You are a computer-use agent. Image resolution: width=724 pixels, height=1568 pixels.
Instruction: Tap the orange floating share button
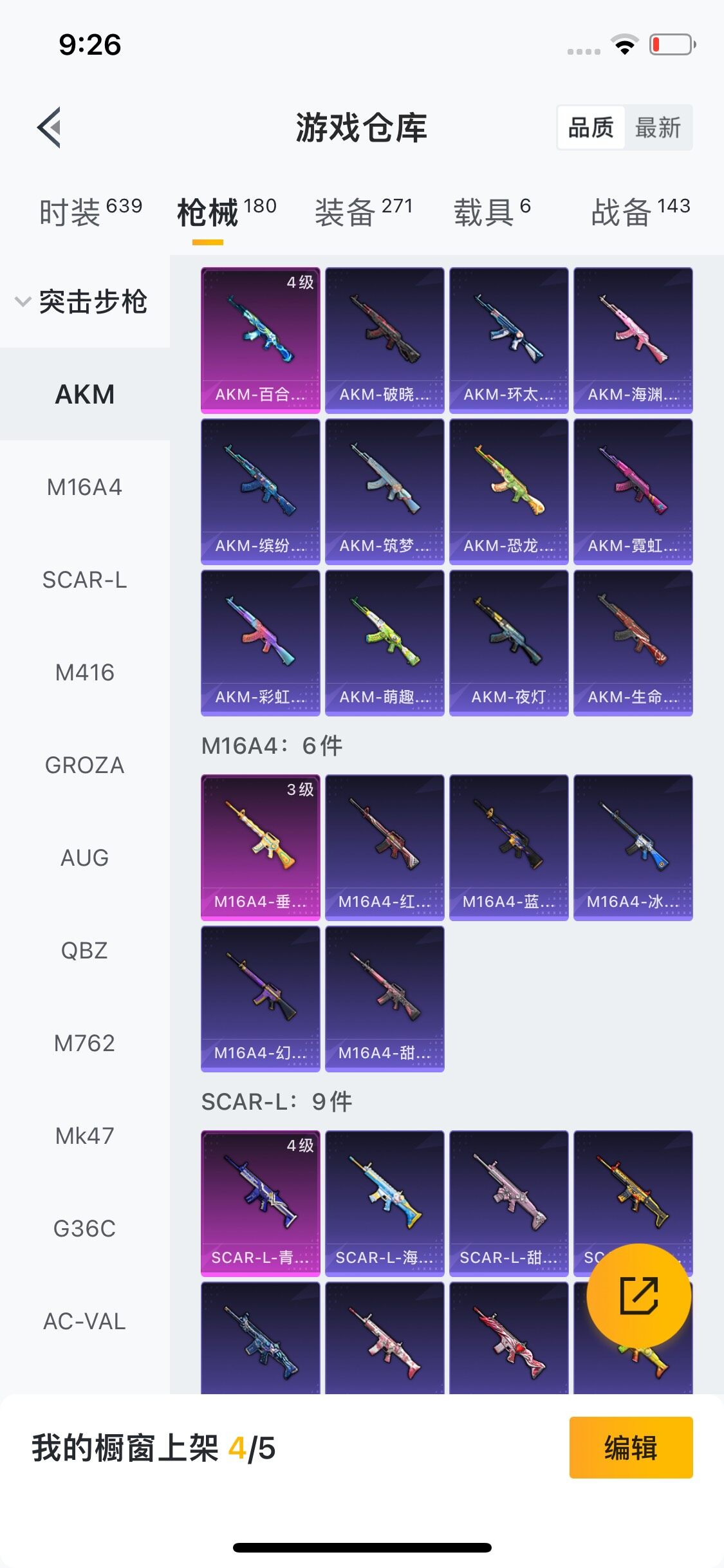(638, 1295)
